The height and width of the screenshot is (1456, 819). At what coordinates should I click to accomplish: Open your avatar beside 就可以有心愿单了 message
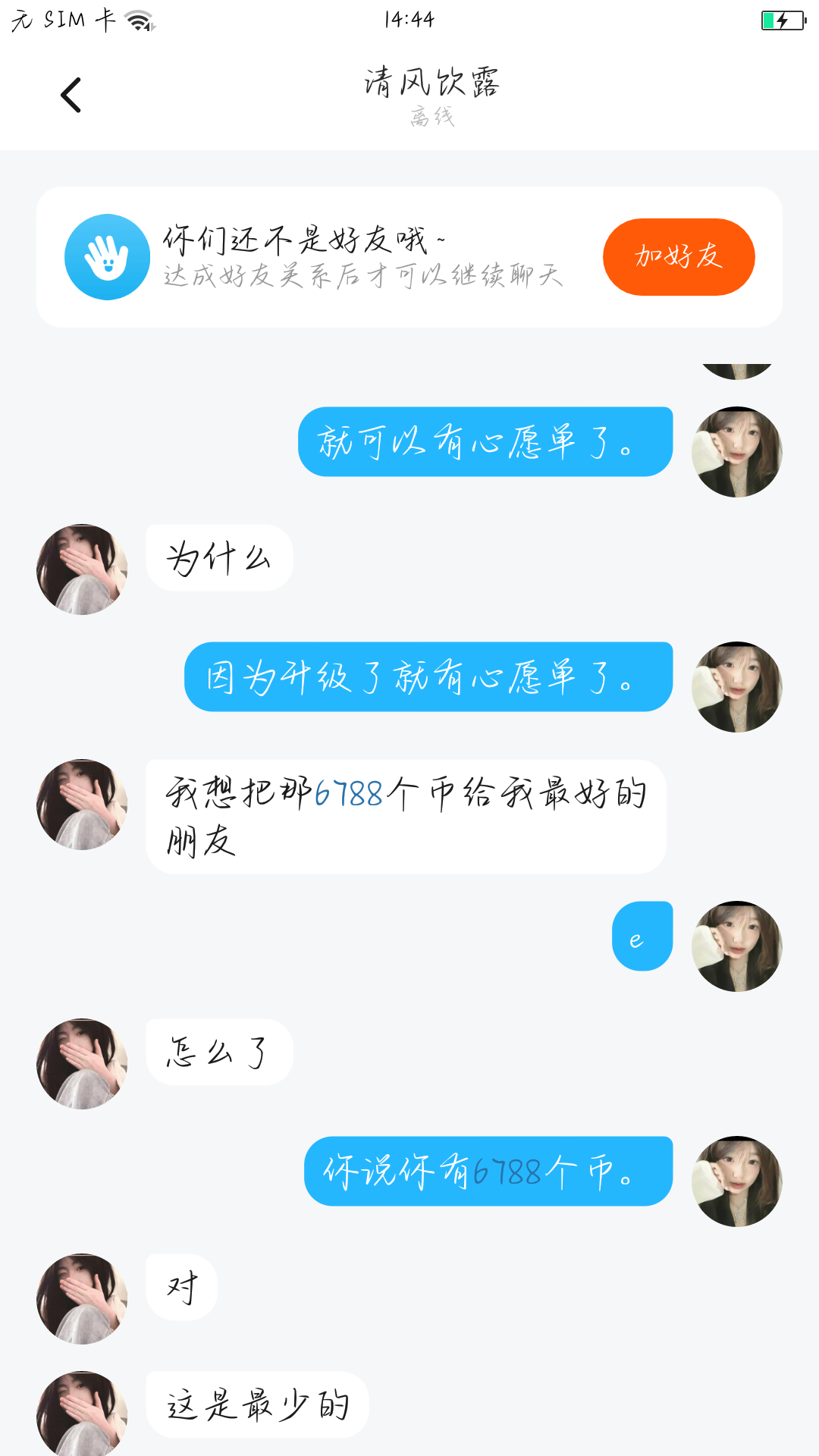736,452
